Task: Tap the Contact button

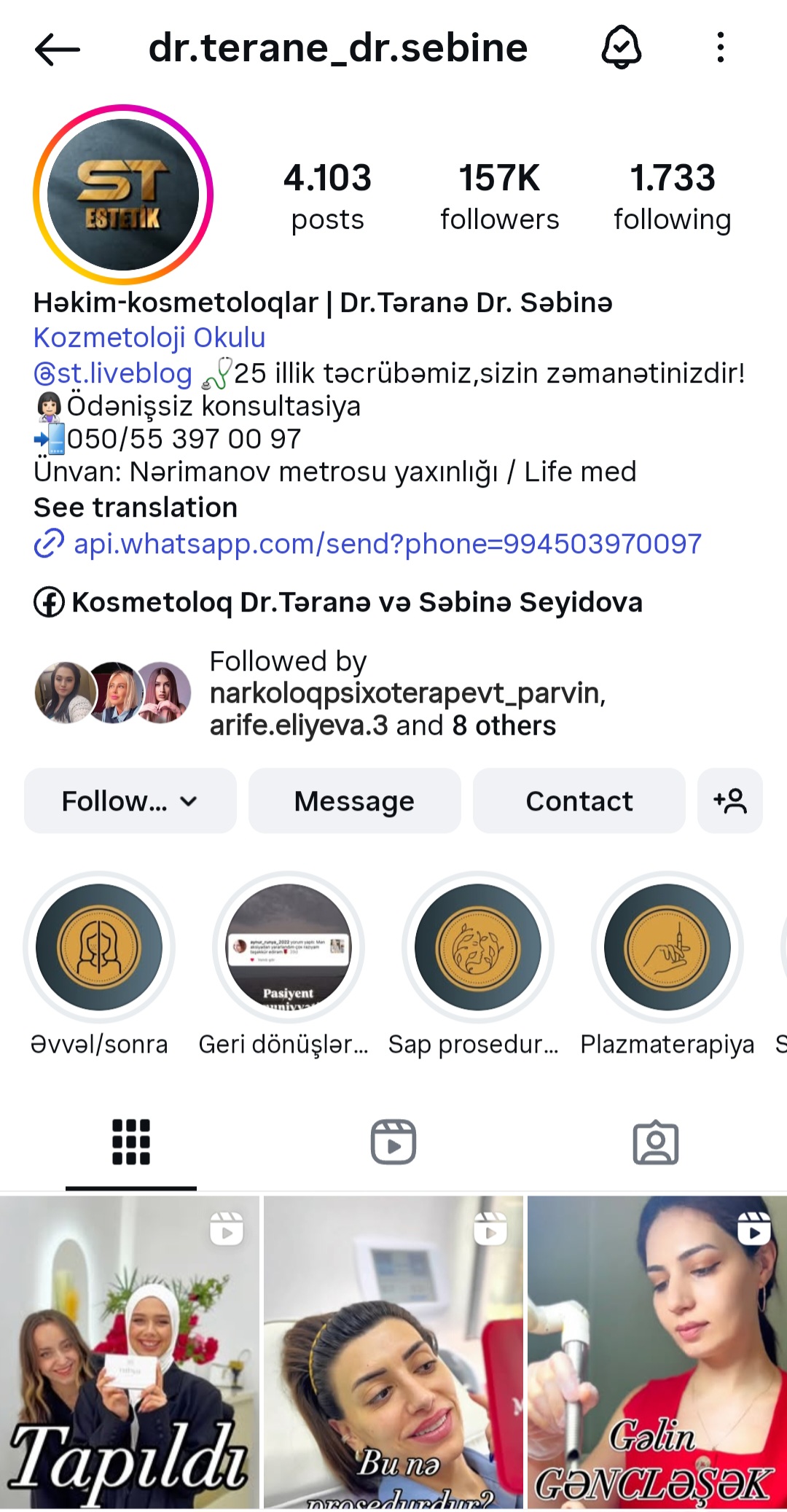Action: (579, 800)
